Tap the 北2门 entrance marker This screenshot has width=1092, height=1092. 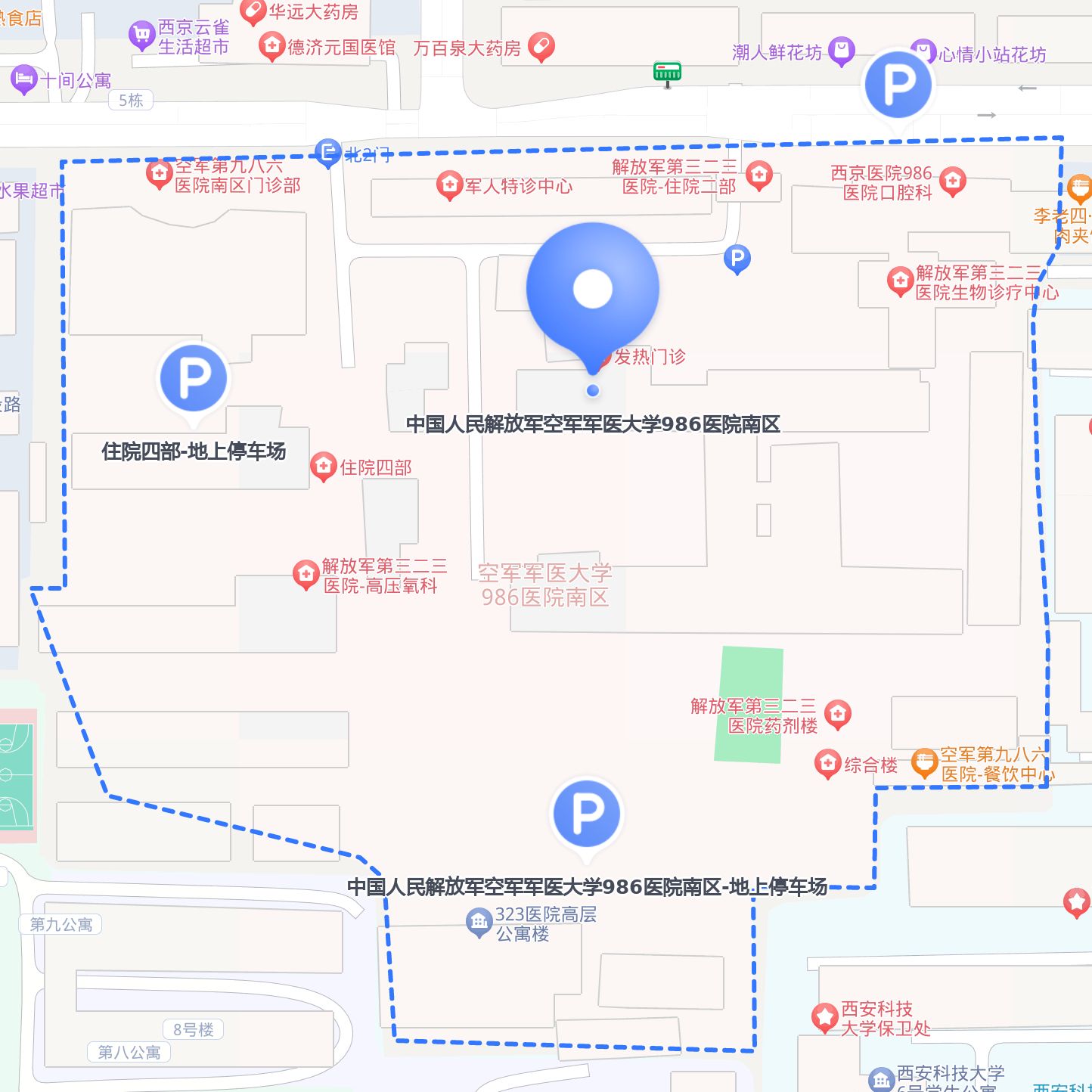pyautogui.click(x=327, y=153)
